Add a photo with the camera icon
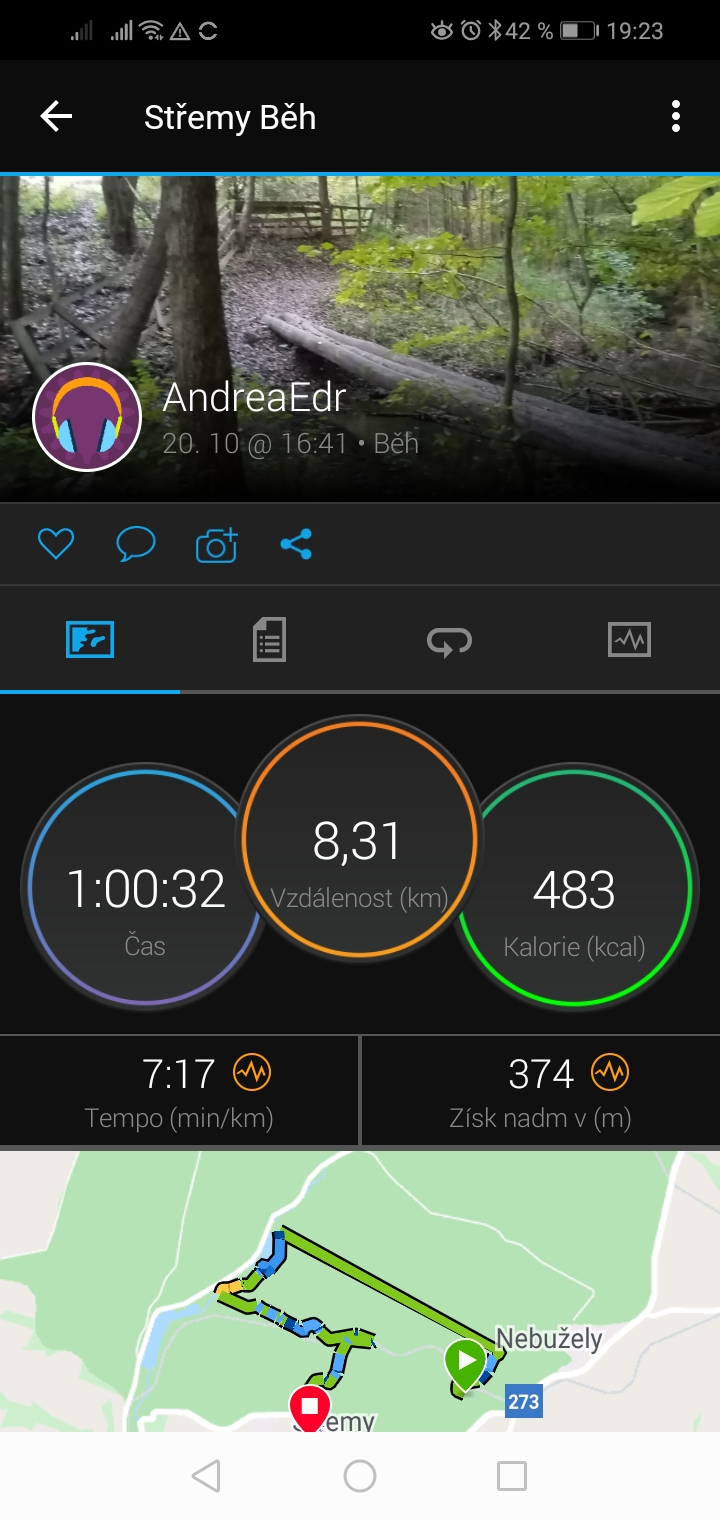This screenshot has width=720, height=1520. 216,544
